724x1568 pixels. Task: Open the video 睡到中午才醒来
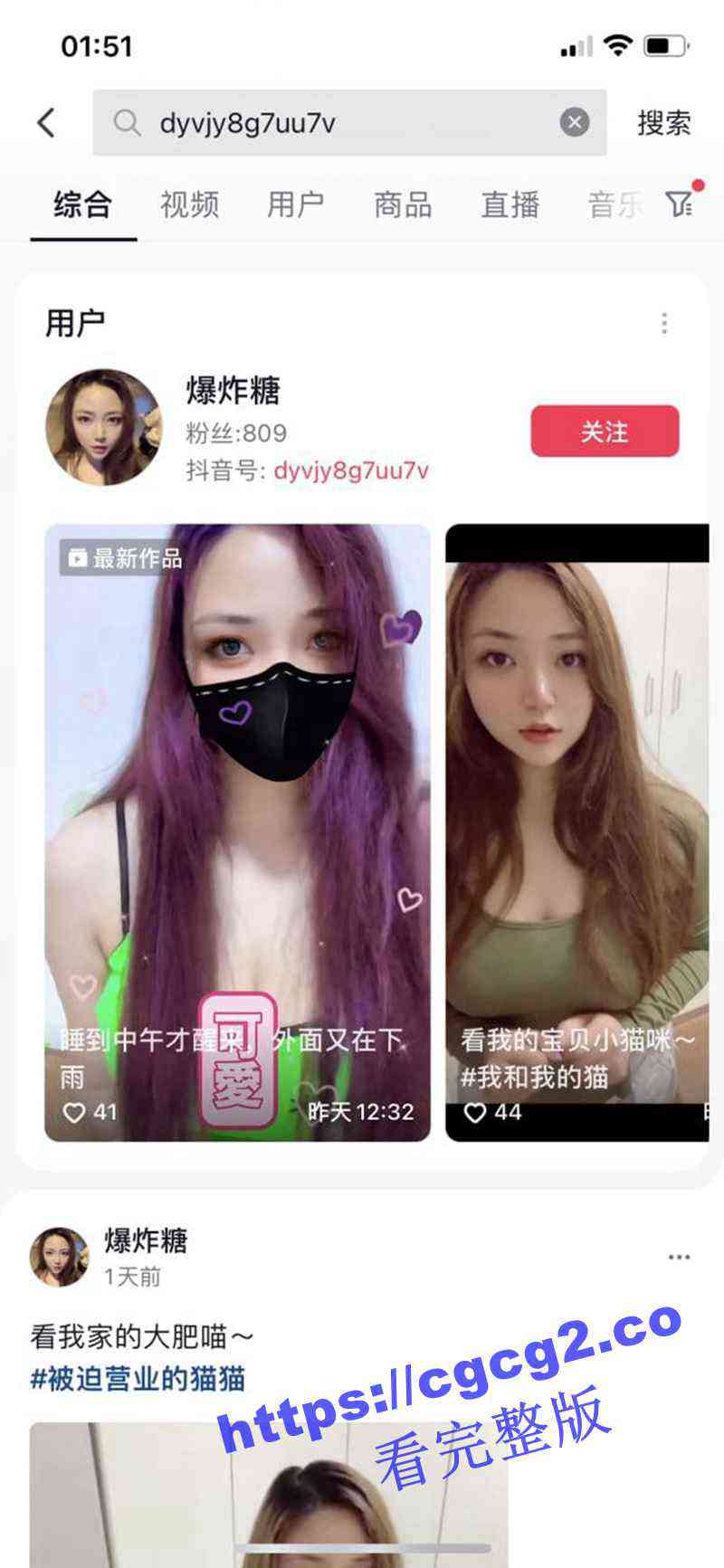coord(237,832)
